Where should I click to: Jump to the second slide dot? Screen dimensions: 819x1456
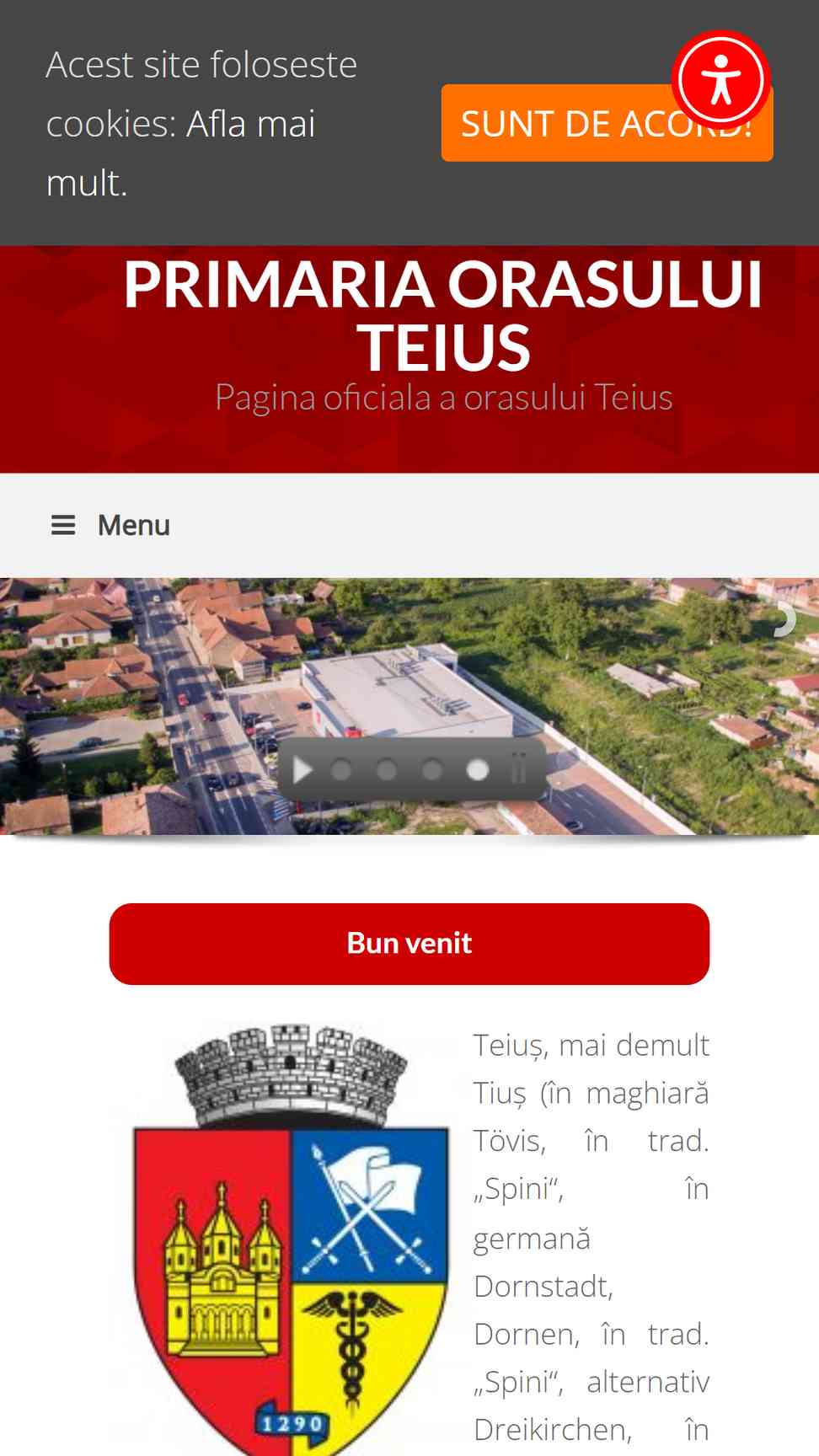(387, 770)
